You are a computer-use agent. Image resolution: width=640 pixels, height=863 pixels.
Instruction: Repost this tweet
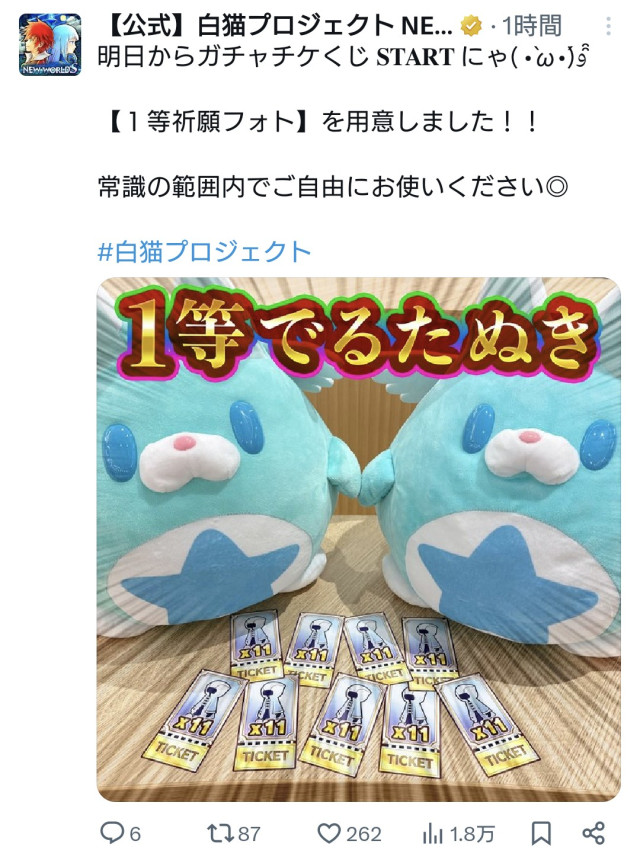(x=220, y=832)
